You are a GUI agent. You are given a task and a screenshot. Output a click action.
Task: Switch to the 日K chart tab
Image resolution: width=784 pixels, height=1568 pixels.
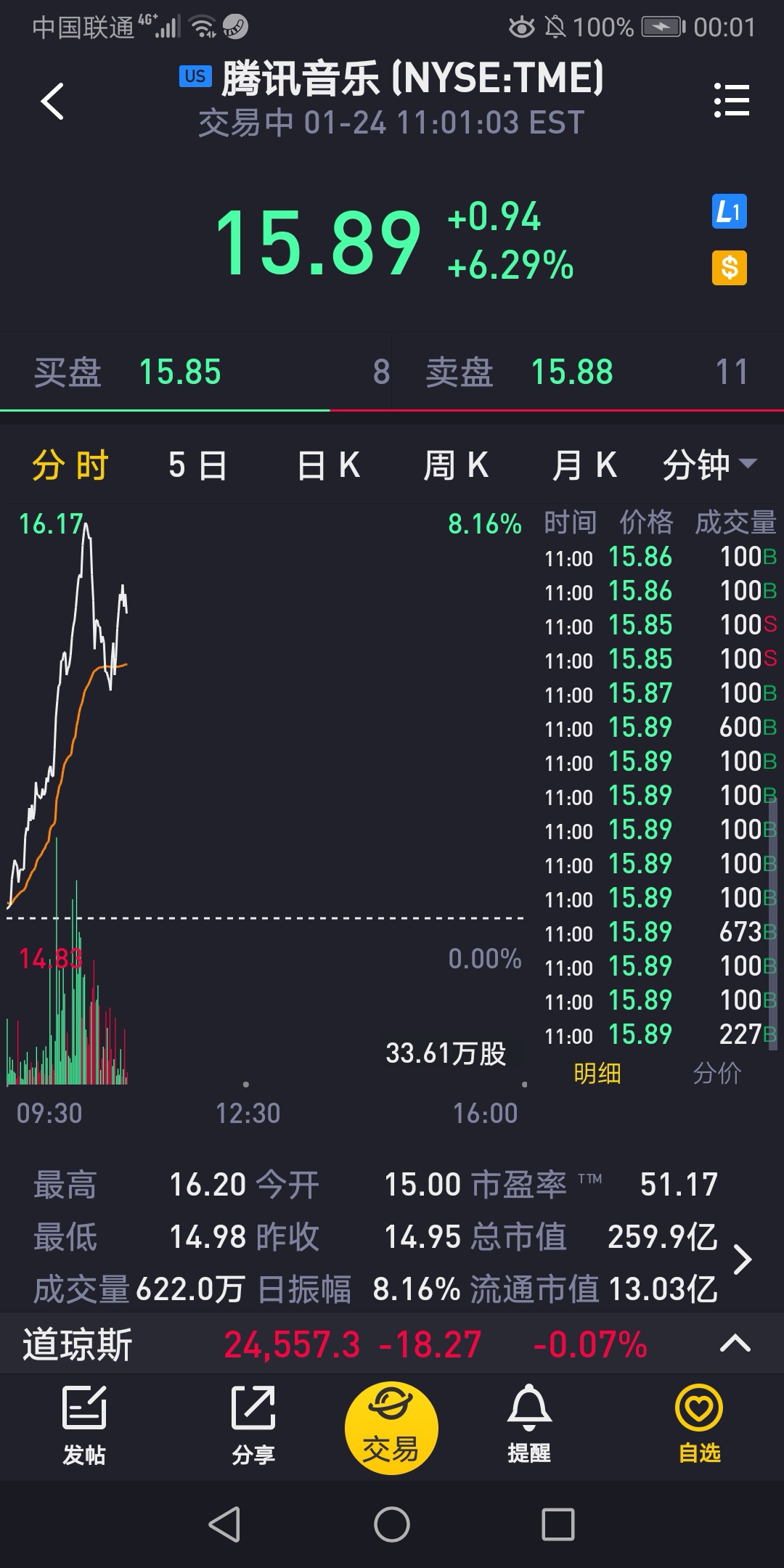(x=328, y=465)
